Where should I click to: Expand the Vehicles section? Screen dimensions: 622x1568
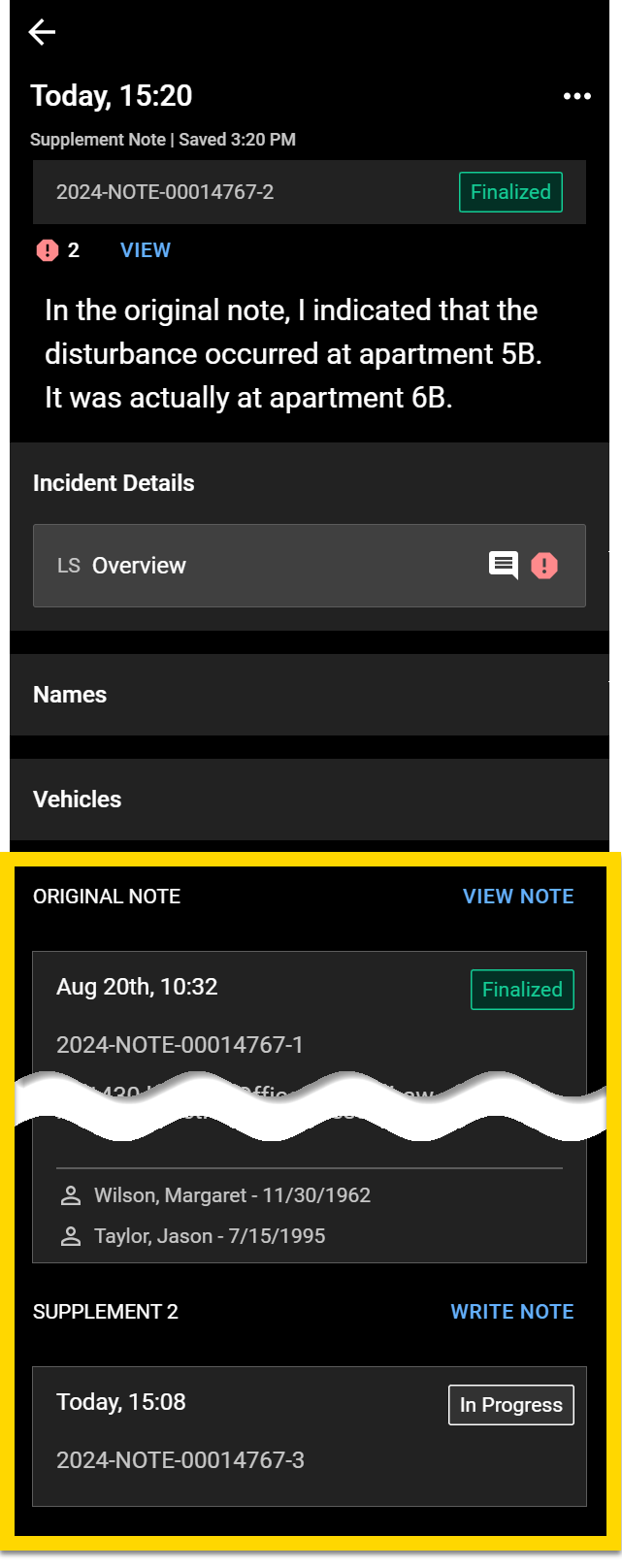[x=309, y=800]
